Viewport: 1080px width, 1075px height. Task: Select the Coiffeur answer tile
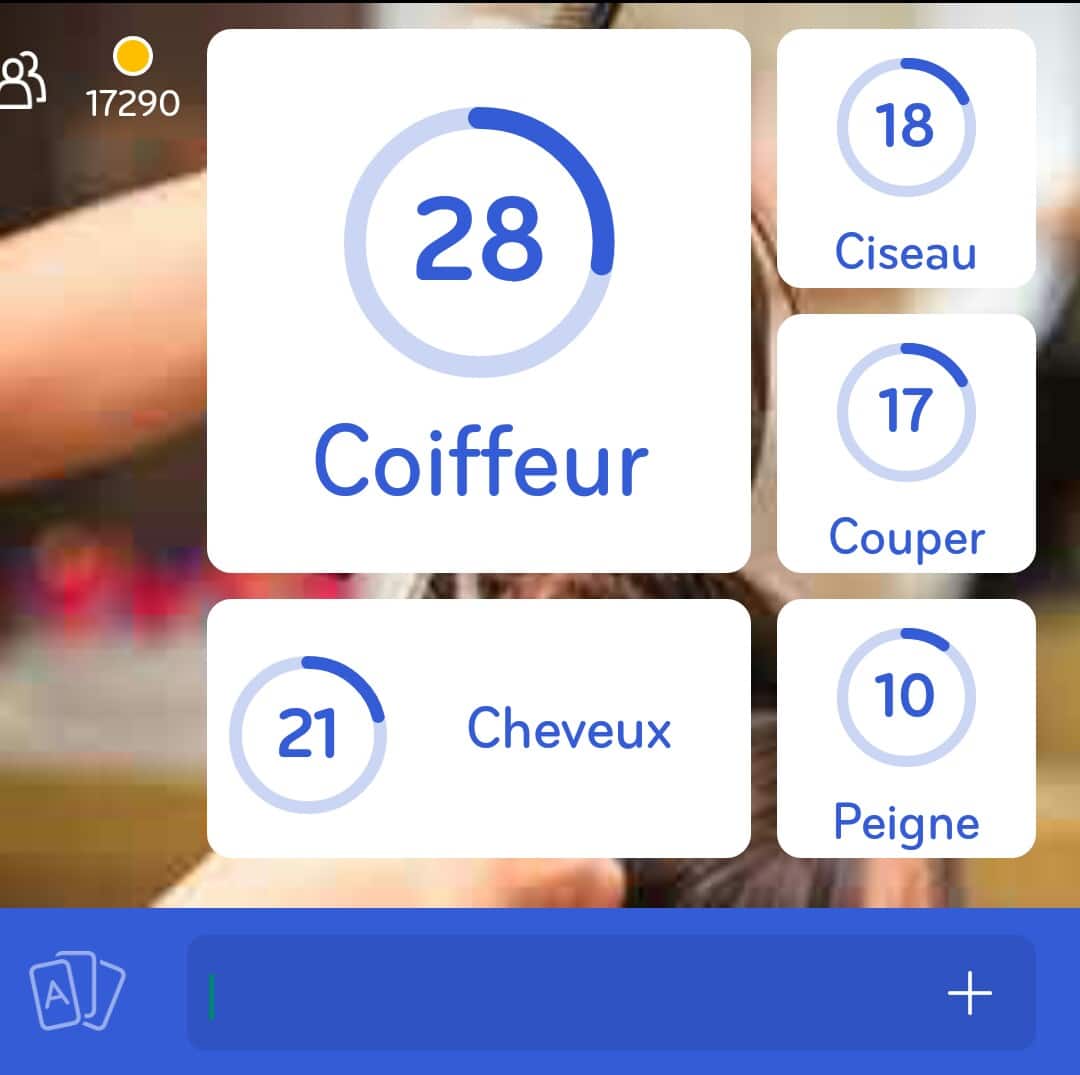(478, 300)
